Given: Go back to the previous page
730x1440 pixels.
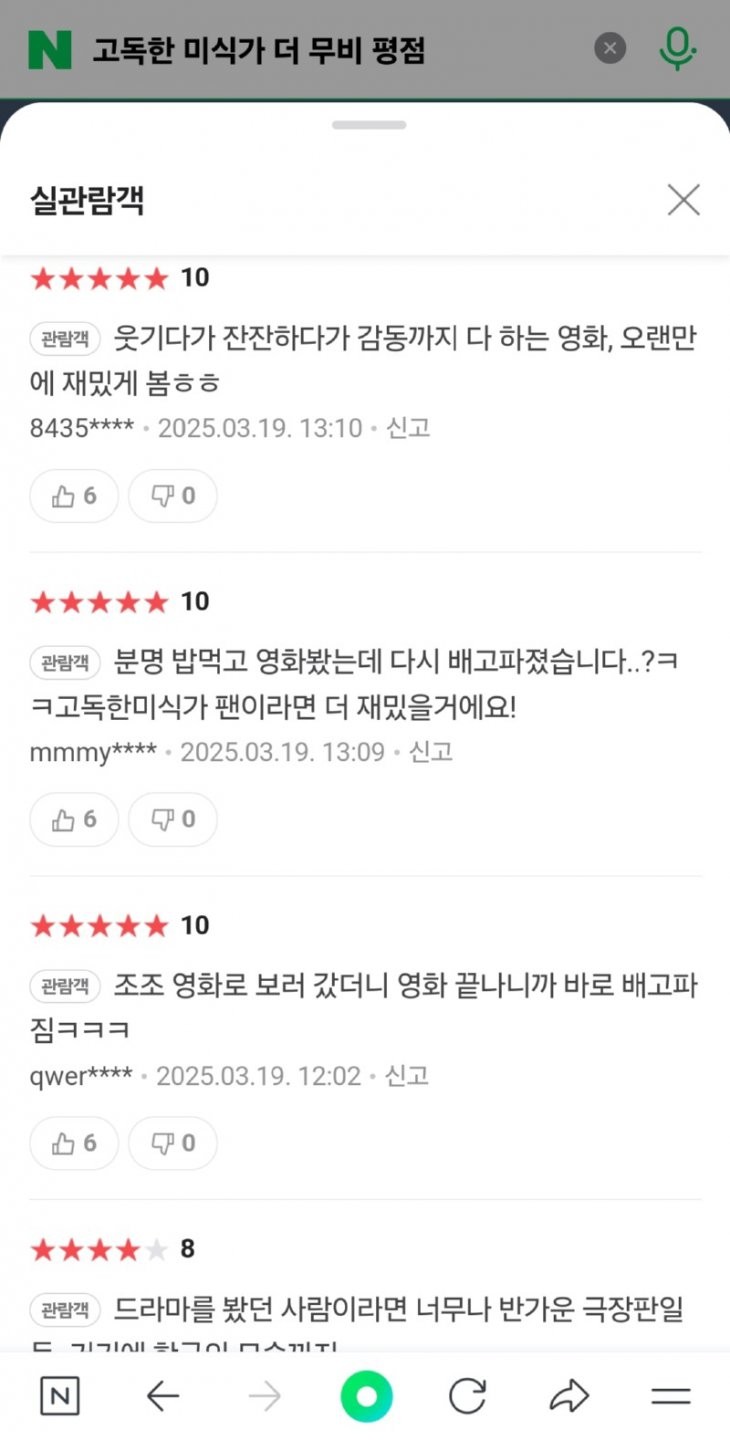Looking at the screenshot, I should [x=162, y=1397].
